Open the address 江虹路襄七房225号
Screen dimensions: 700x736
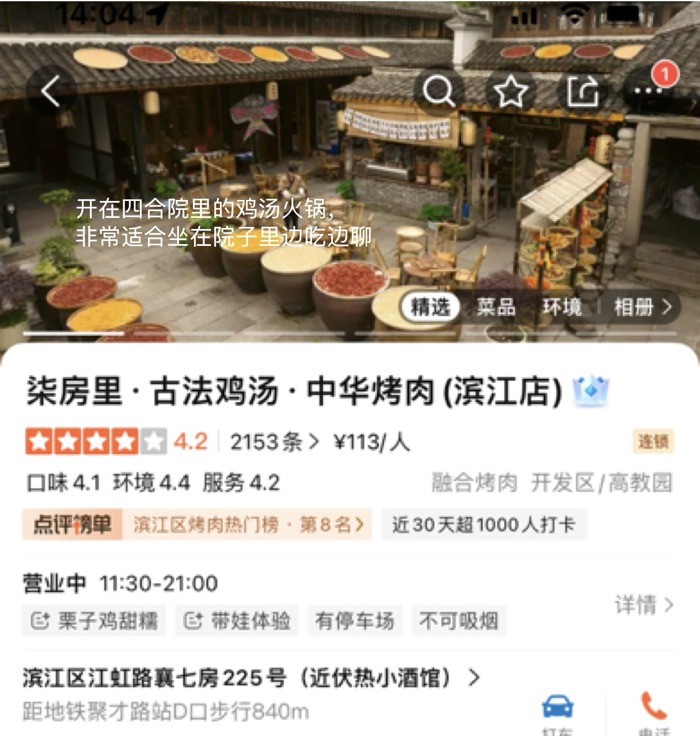(x=252, y=679)
